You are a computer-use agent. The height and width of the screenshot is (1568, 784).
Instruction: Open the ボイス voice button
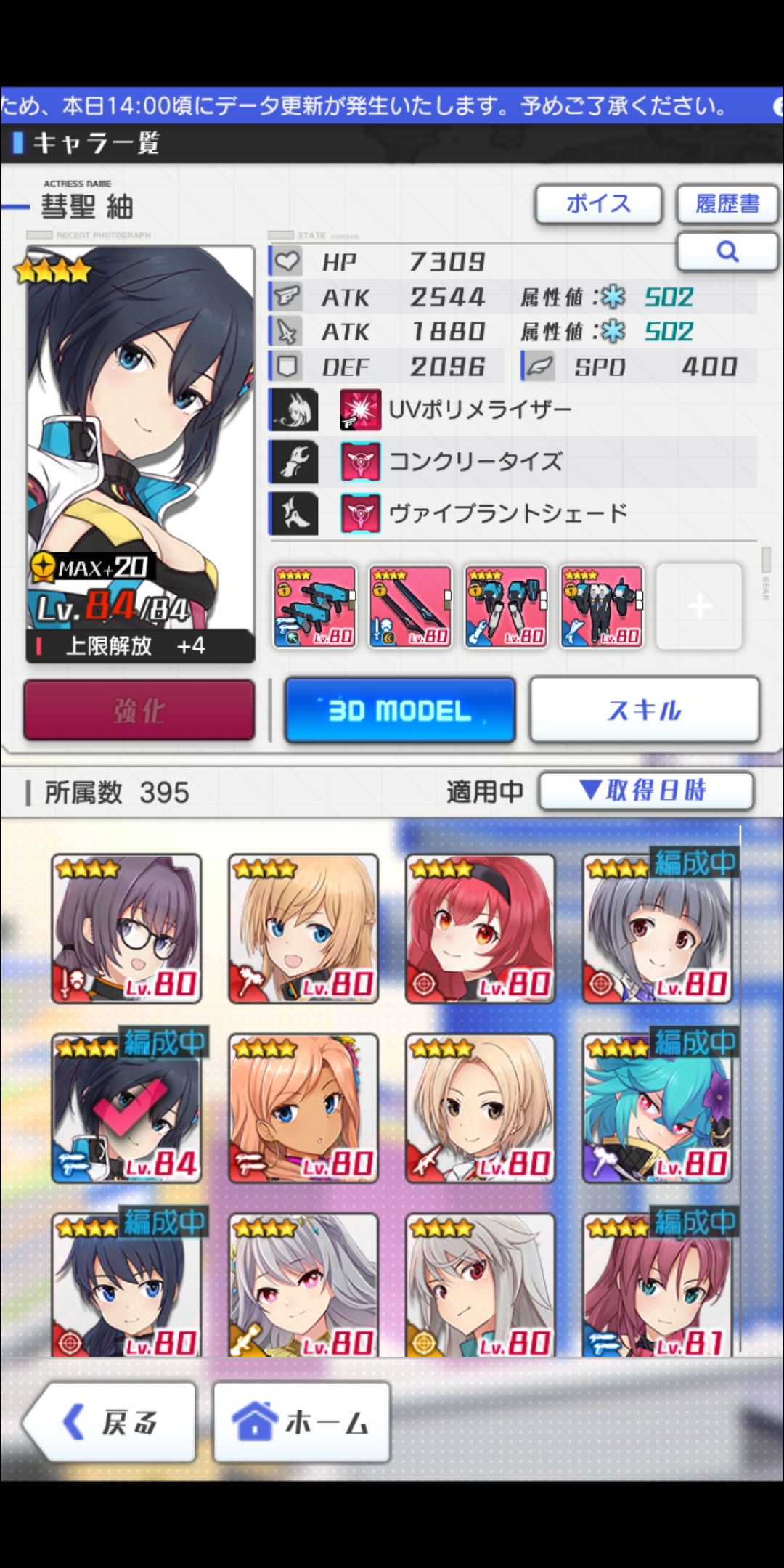(x=598, y=204)
